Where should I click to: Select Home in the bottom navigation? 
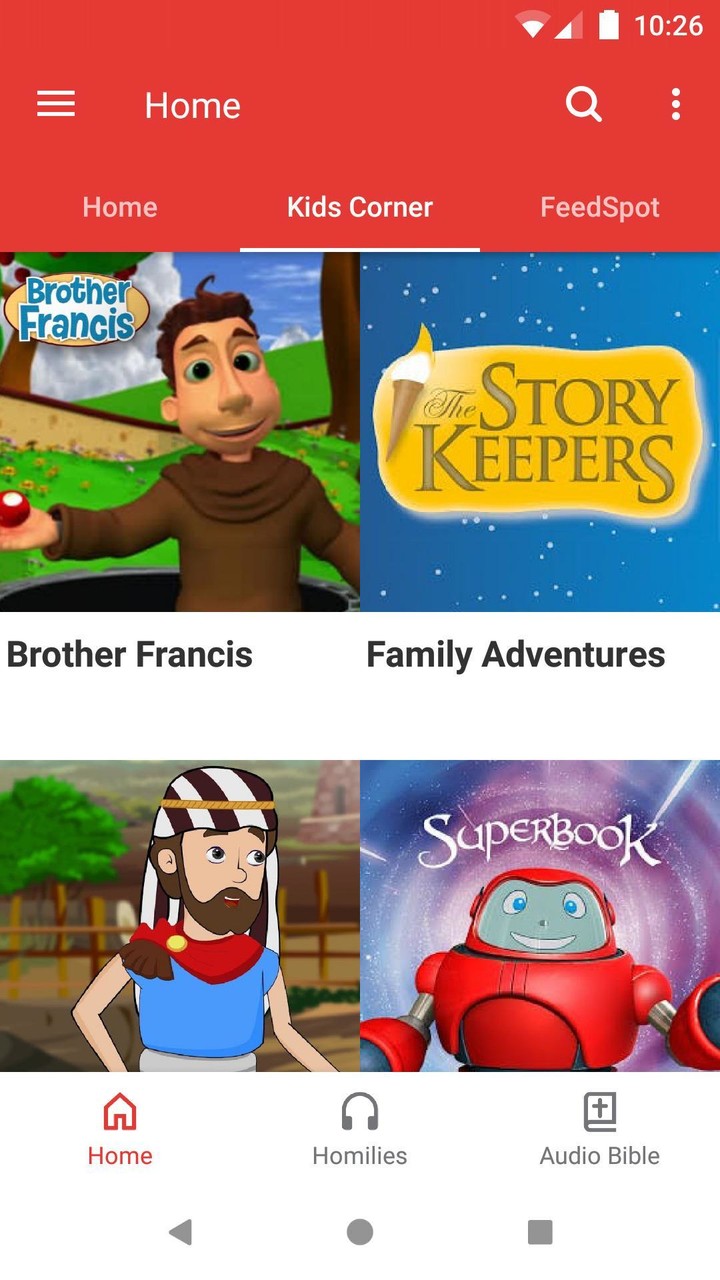click(x=120, y=1130)
